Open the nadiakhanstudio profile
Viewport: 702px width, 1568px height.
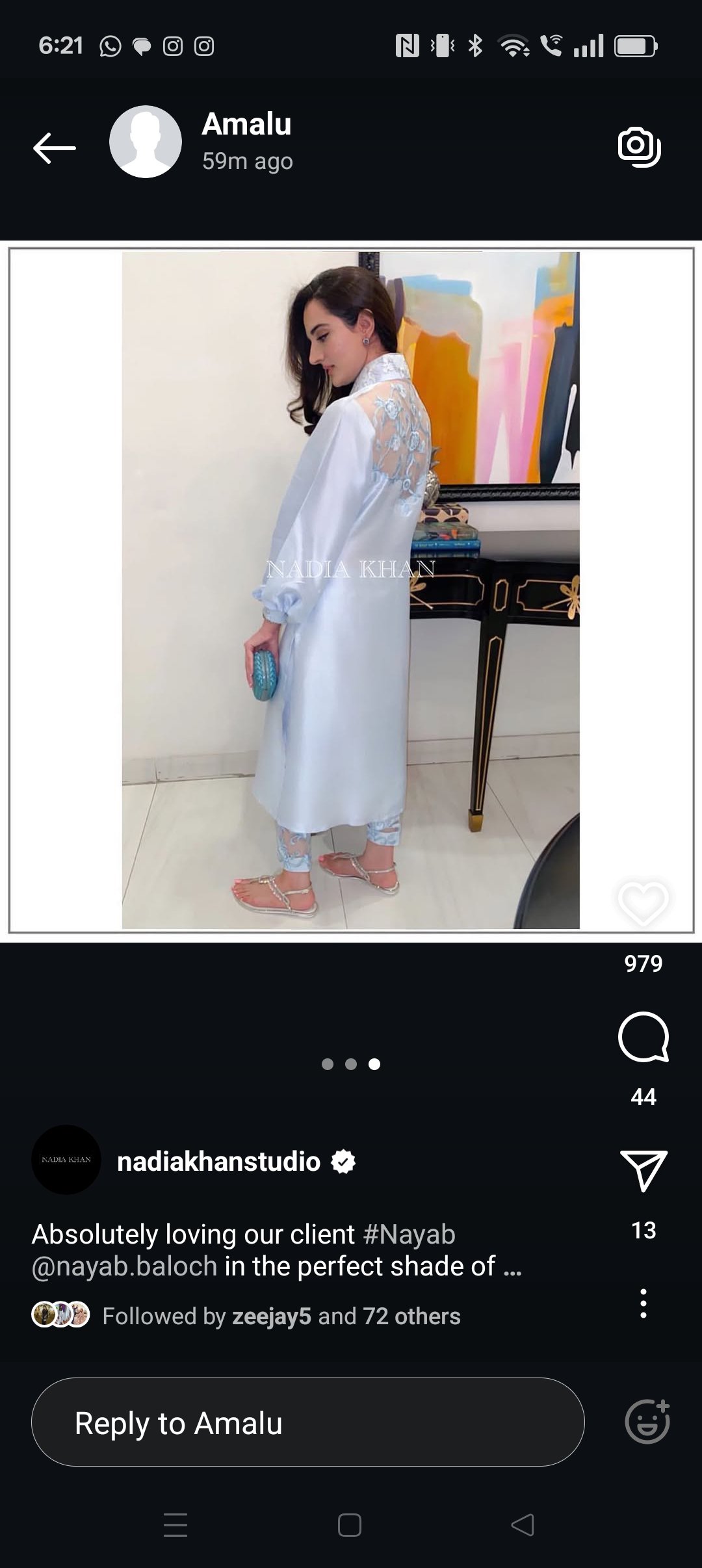point(218,1162)
